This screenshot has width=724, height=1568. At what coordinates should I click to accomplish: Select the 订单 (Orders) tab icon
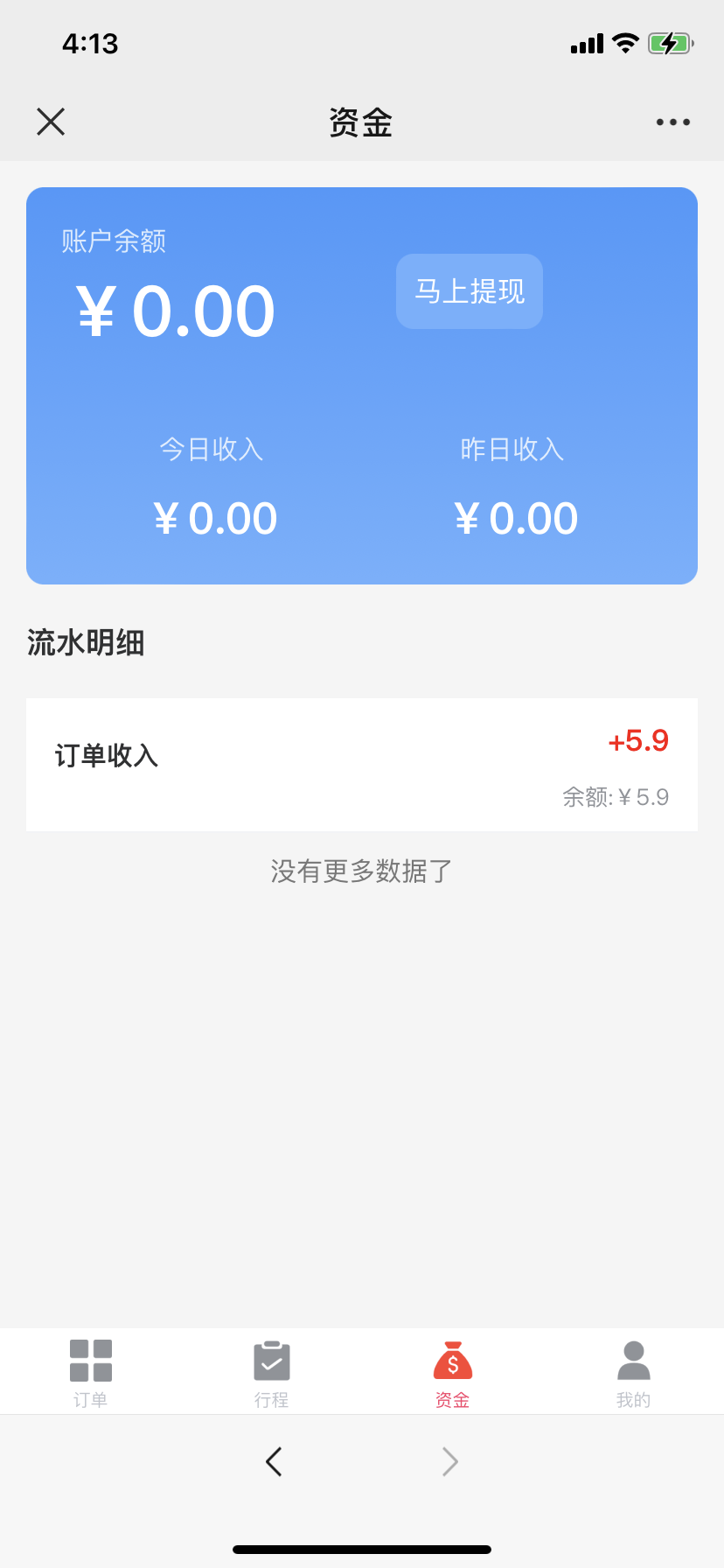(91, 1359)
